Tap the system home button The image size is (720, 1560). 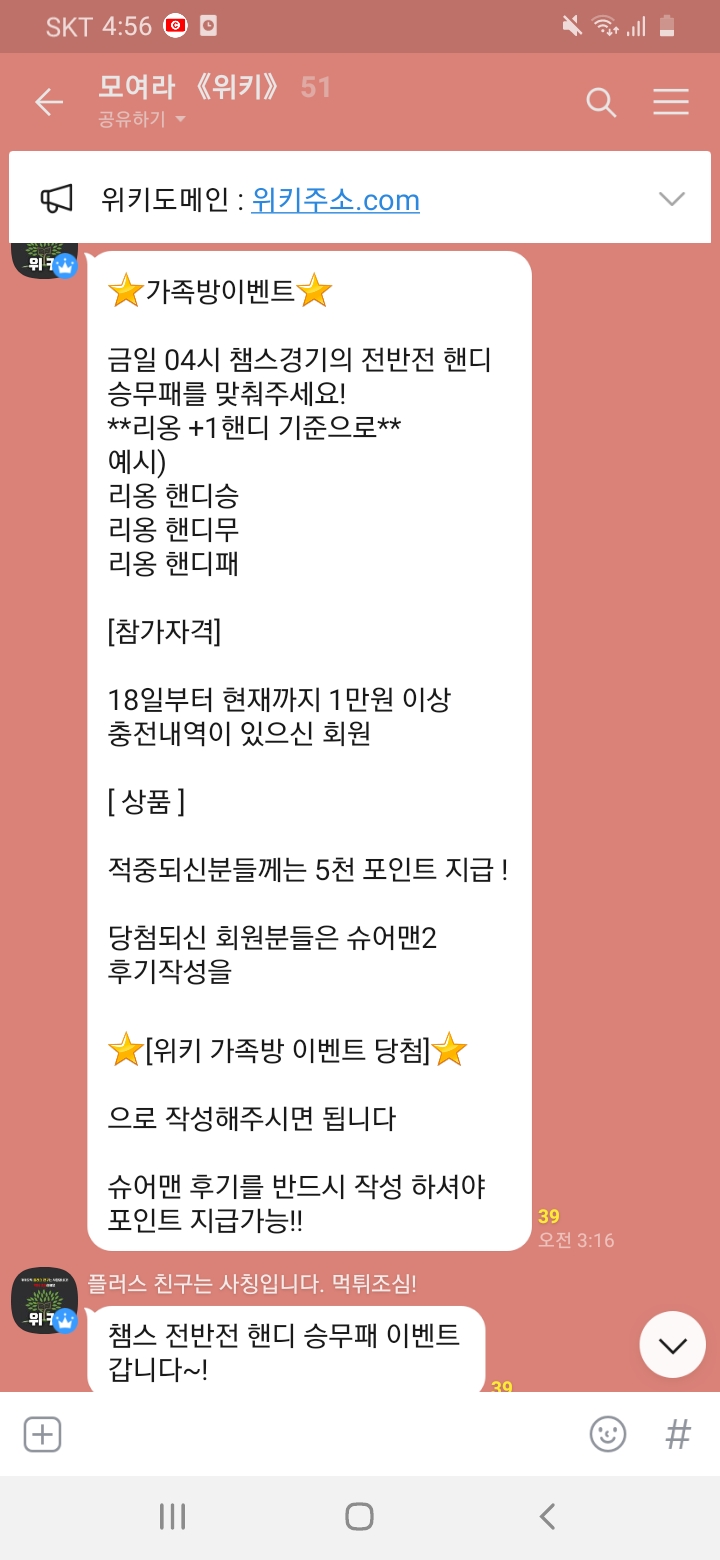pos(359,1516)
